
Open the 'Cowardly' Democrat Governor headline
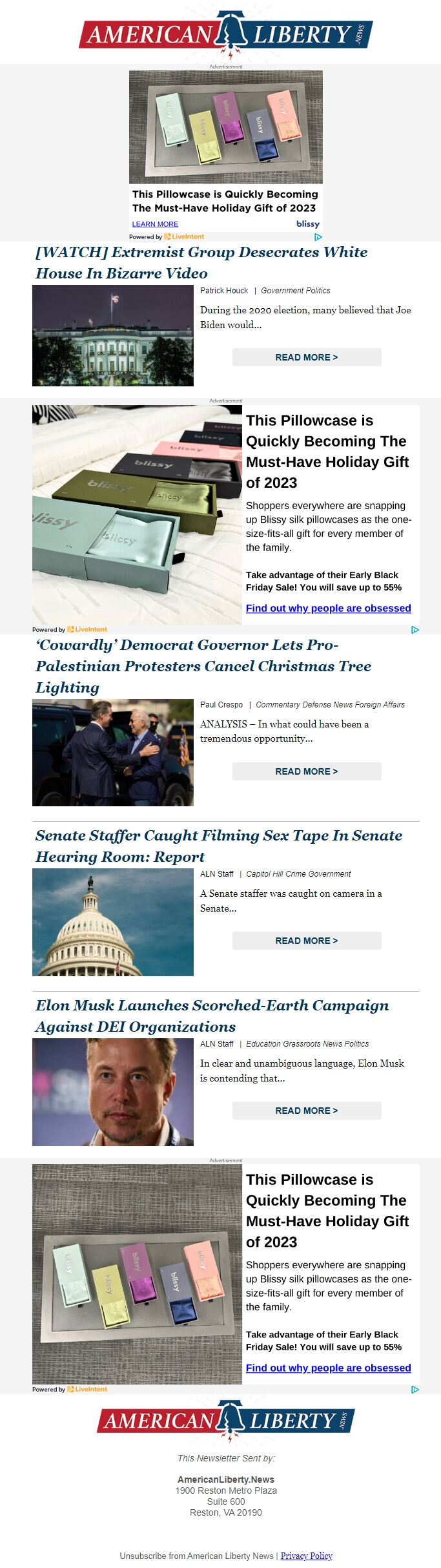(203, 665)
